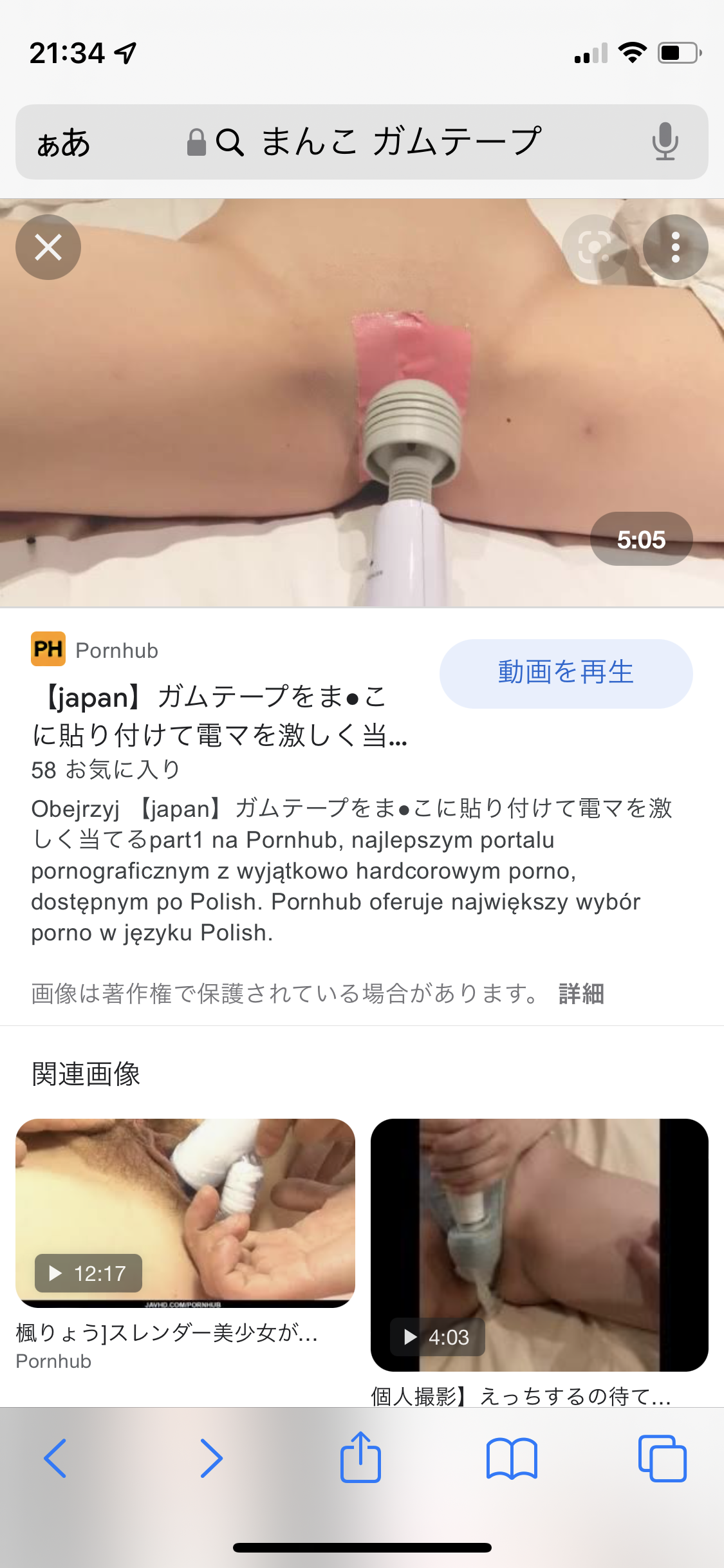Tap the ぁあ text size control
The height and width of the screenshot is (1568, 724).
(64, 142)
